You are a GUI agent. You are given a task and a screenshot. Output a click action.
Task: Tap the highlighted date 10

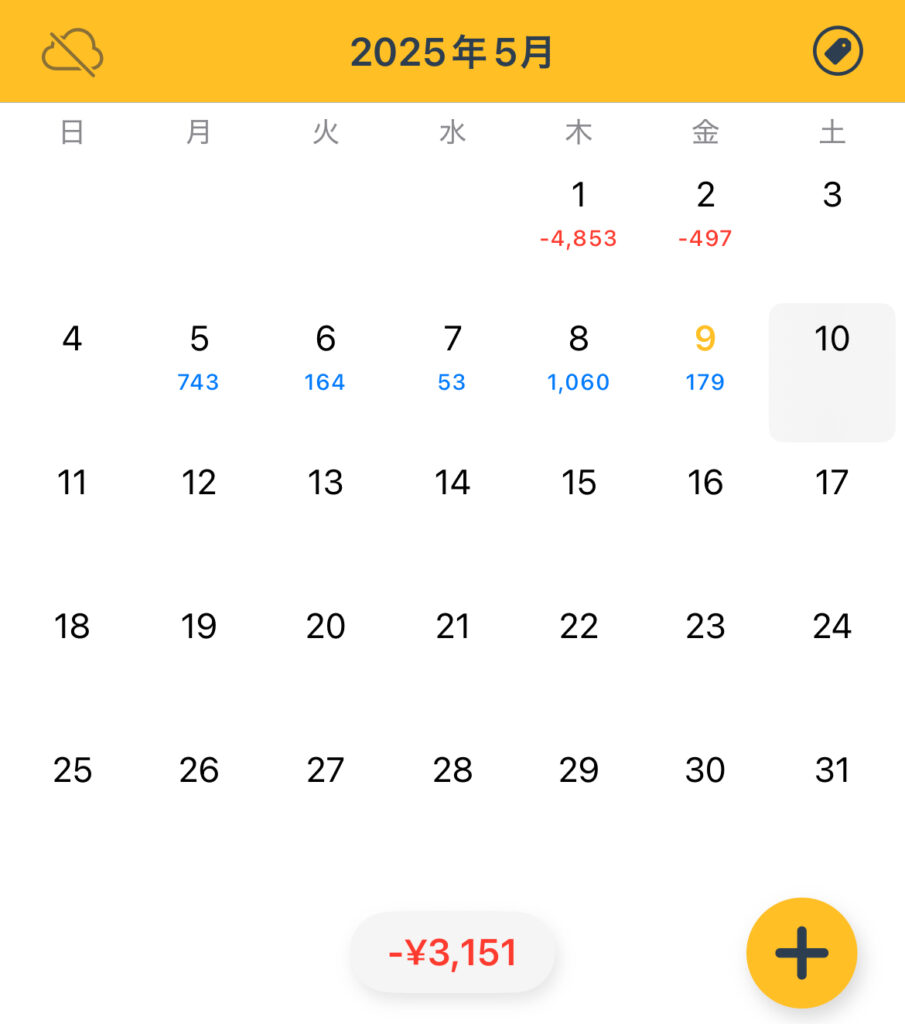pyautogui.click(x=831, y=370)
